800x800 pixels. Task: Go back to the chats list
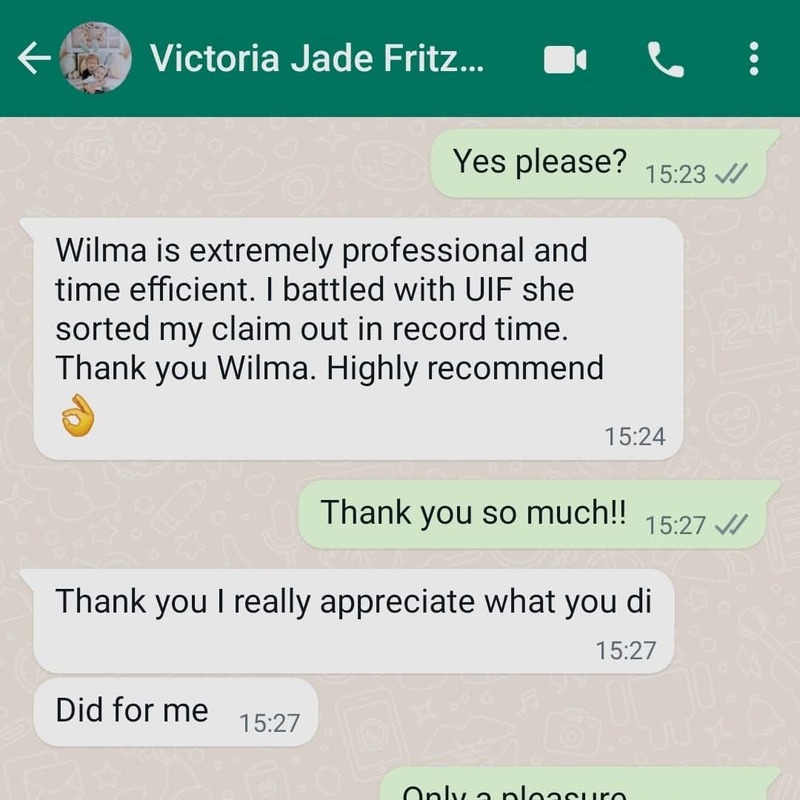coord(33,60)
